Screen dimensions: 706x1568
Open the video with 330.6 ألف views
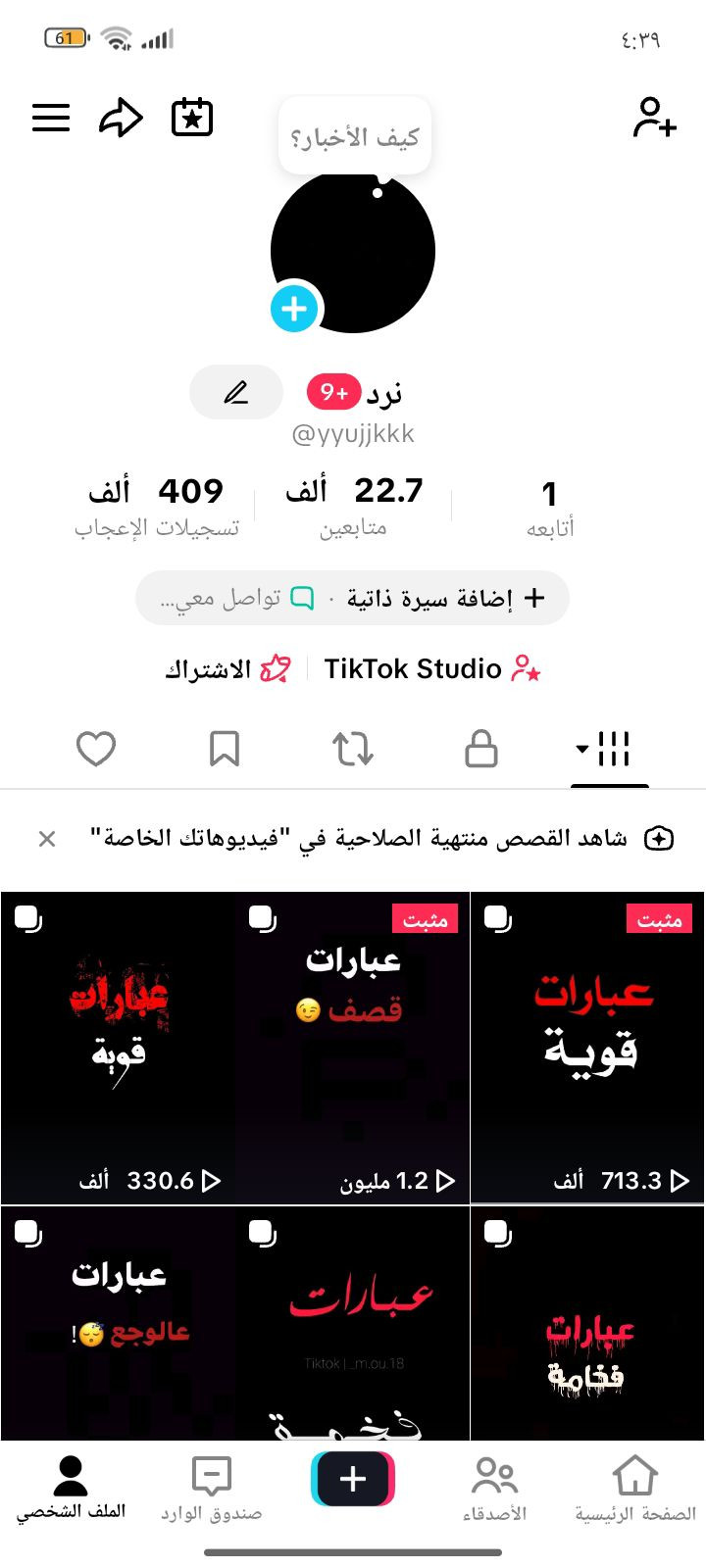(118, 1047)
